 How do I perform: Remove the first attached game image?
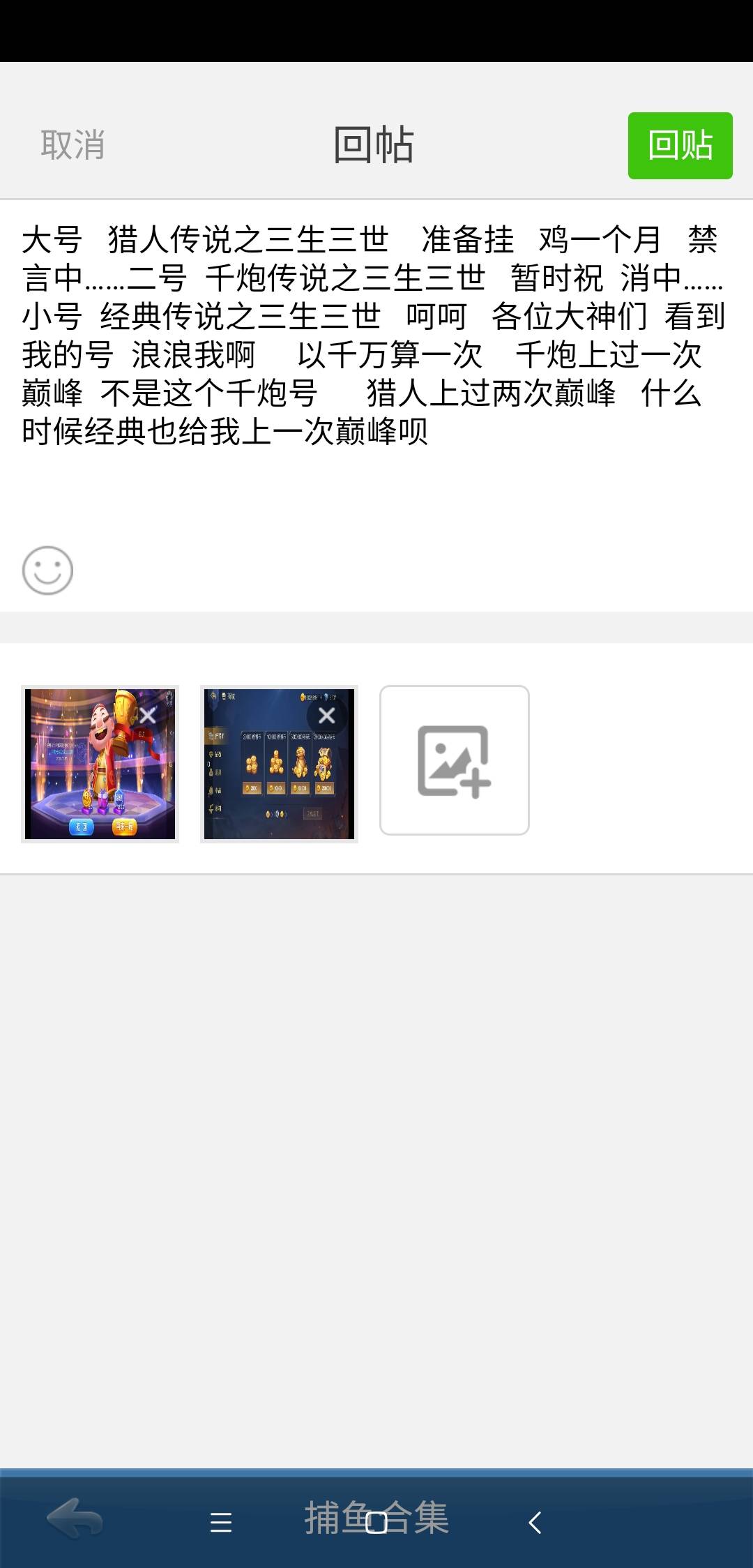point(149,716)
